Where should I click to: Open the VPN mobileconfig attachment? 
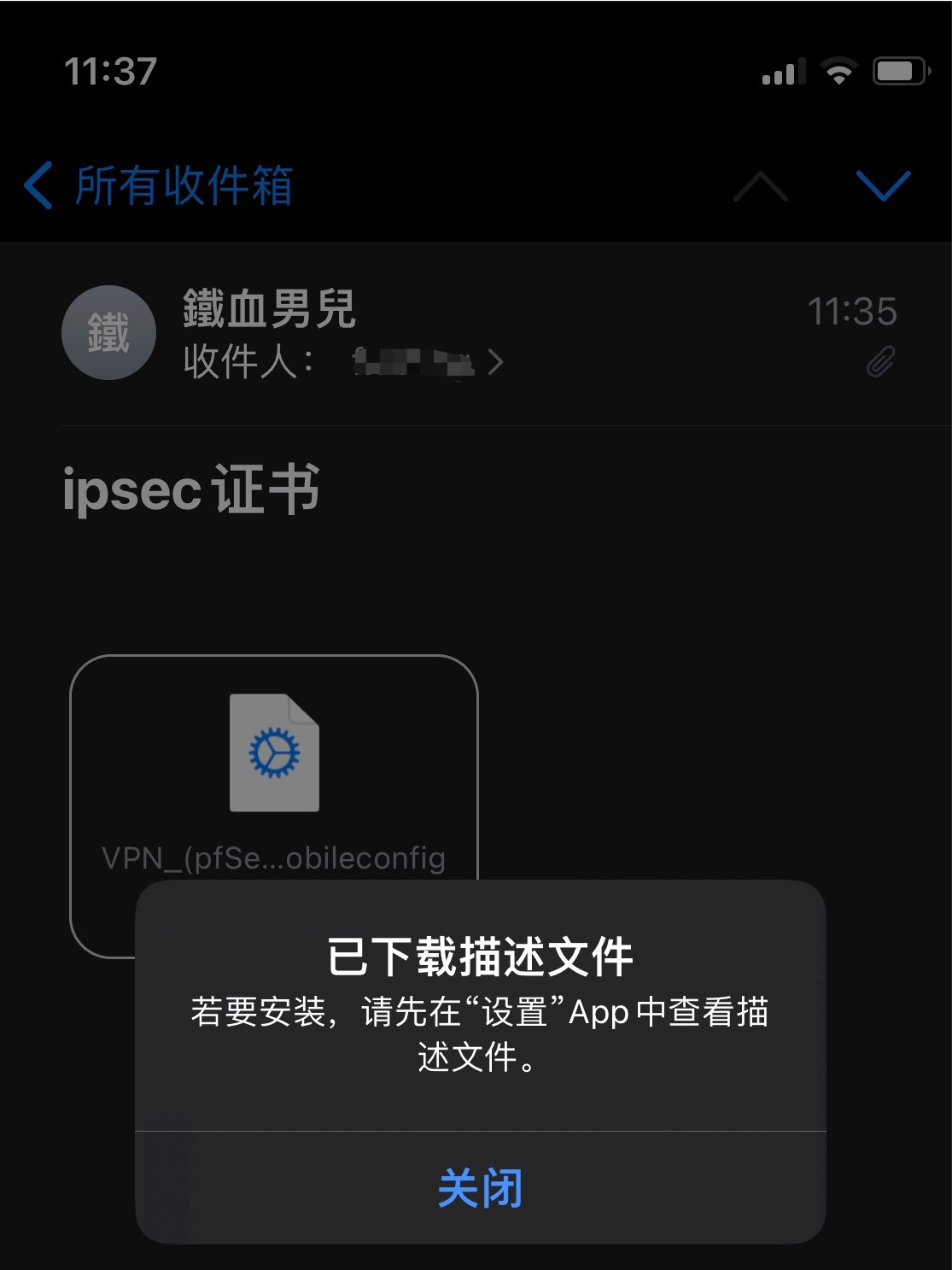pyautogui.click(x=273, y=769)
